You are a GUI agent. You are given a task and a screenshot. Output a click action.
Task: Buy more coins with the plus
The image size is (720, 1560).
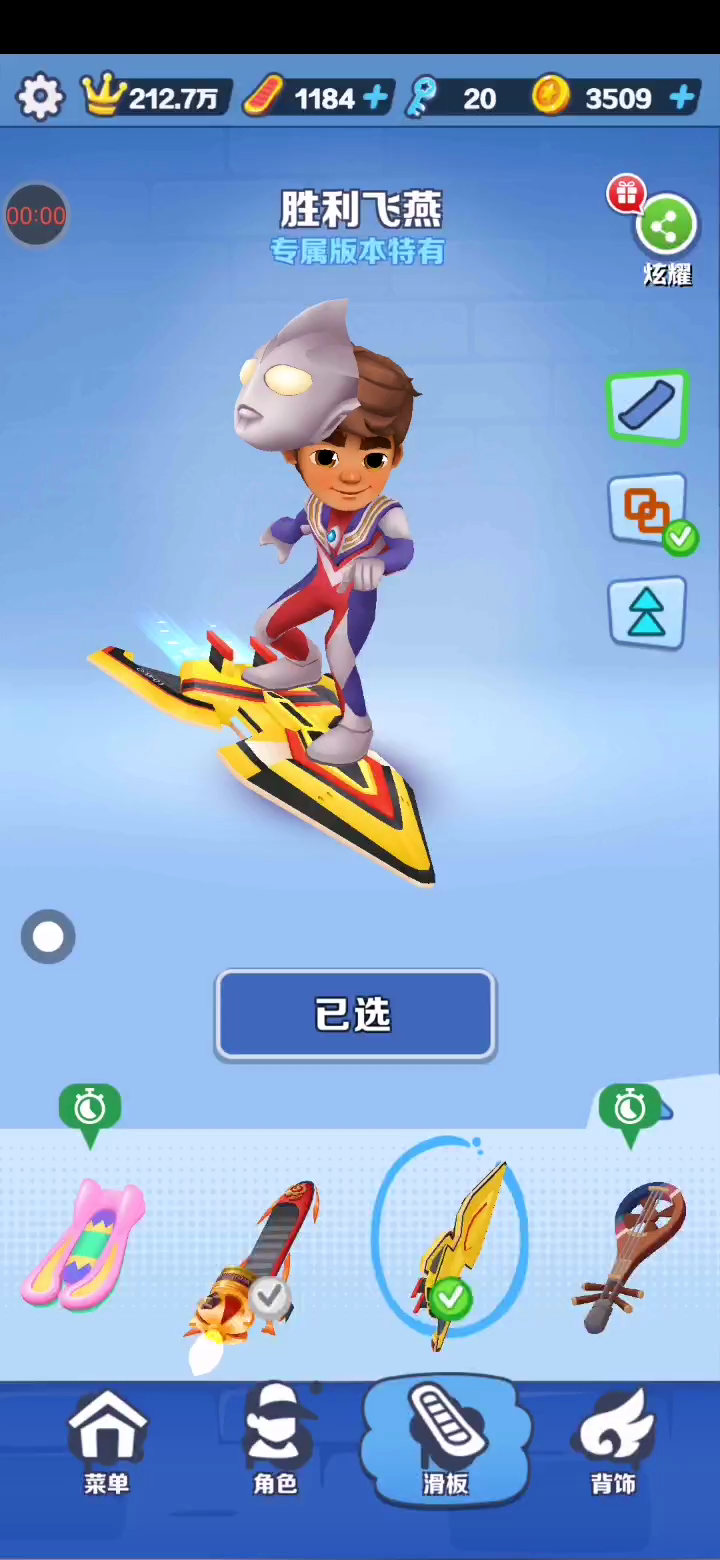[683, 98]
